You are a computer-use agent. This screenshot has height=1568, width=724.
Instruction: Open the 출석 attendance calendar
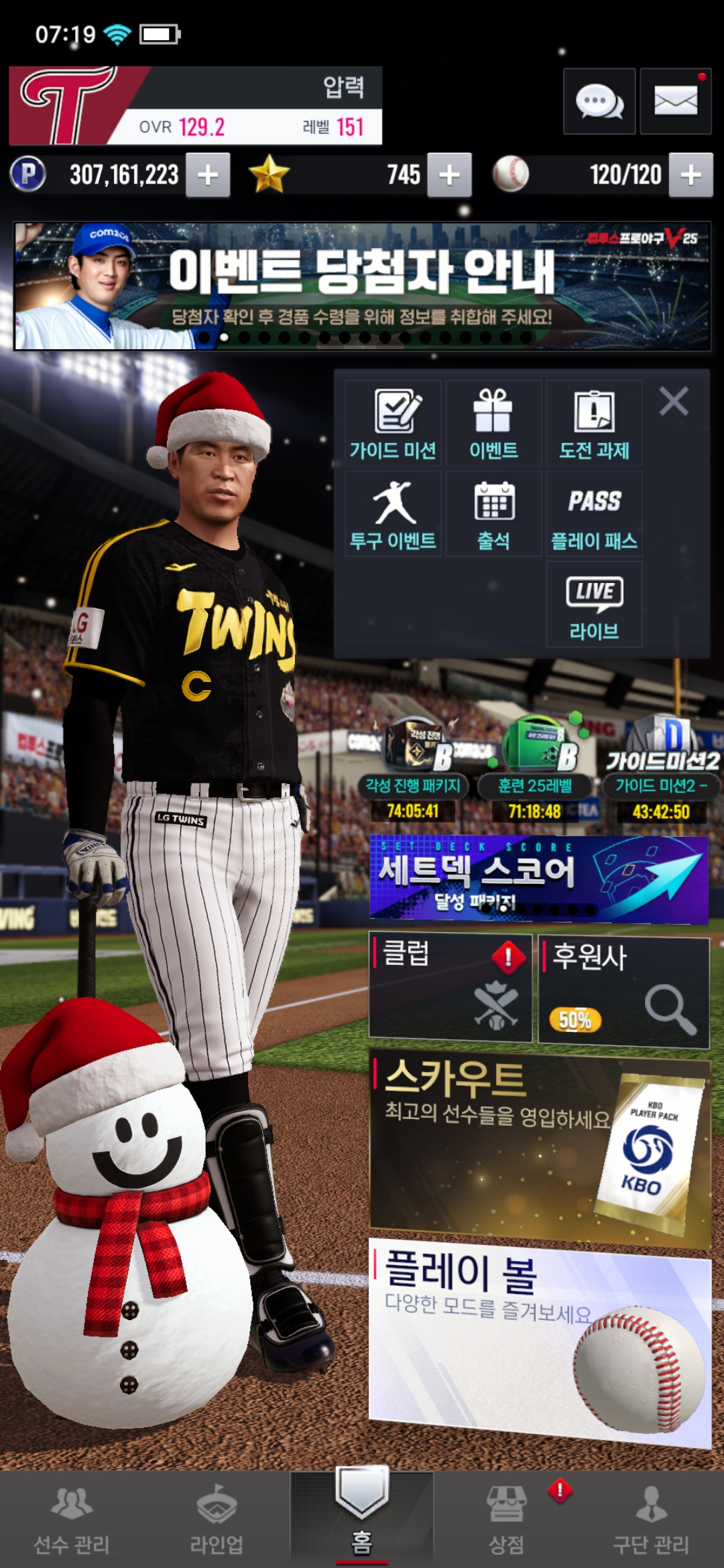(493, 514)
